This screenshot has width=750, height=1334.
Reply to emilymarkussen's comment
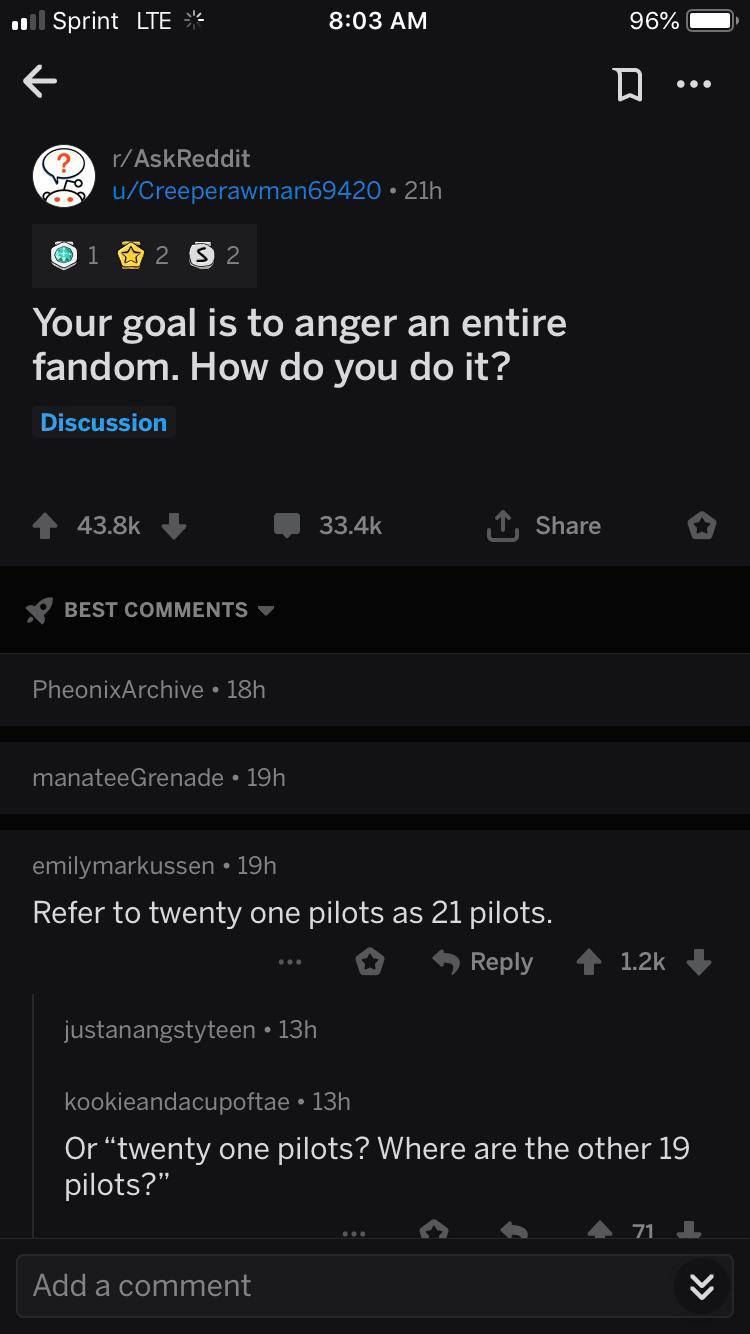tap(483, 962)
